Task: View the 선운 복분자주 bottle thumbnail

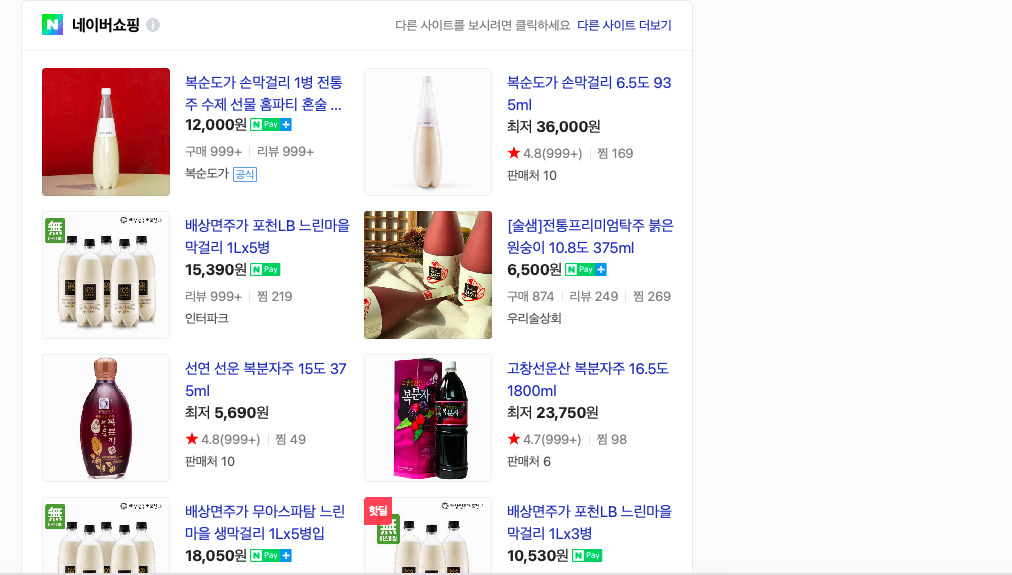Action: coord(106,418)
